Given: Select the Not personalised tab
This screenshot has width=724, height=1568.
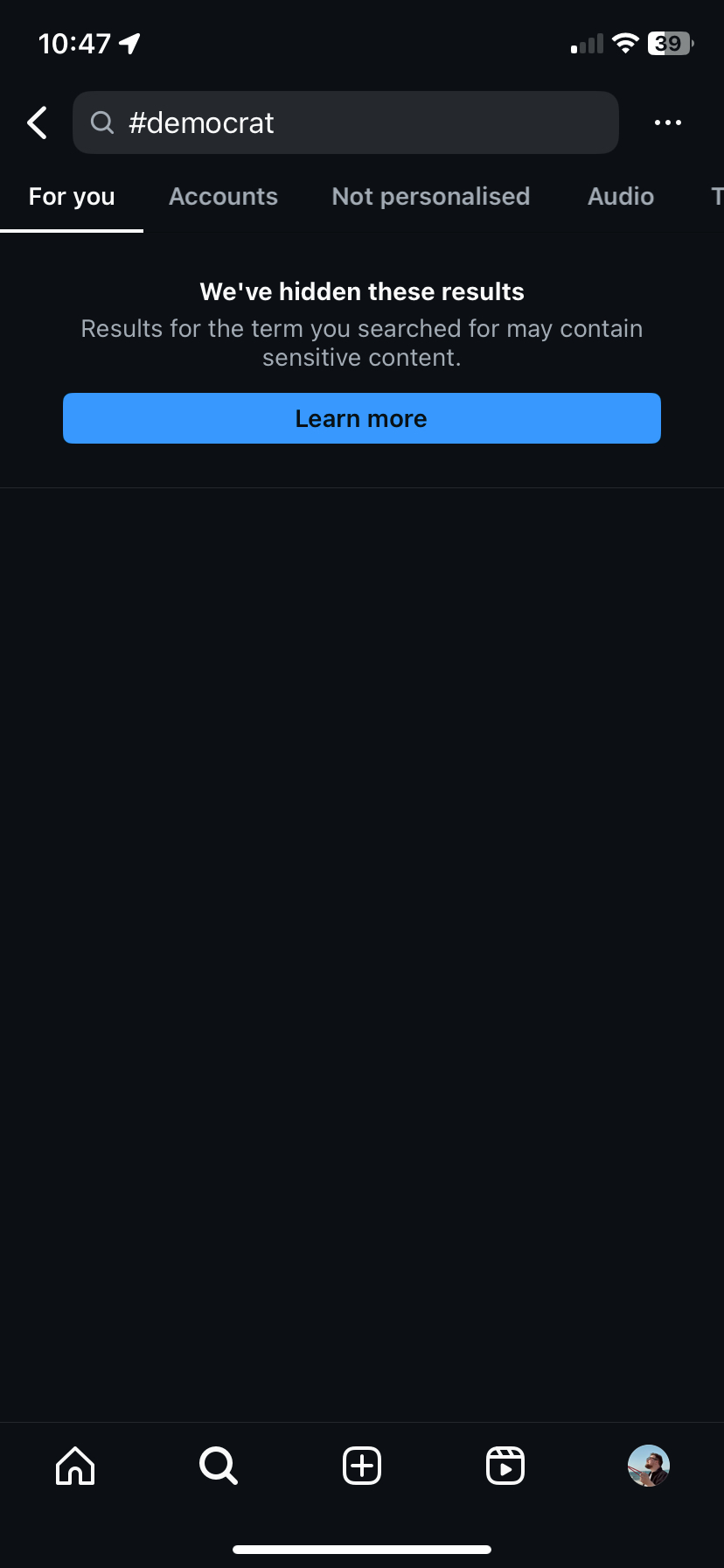Looking at the screenshot, I should (430, 197).
